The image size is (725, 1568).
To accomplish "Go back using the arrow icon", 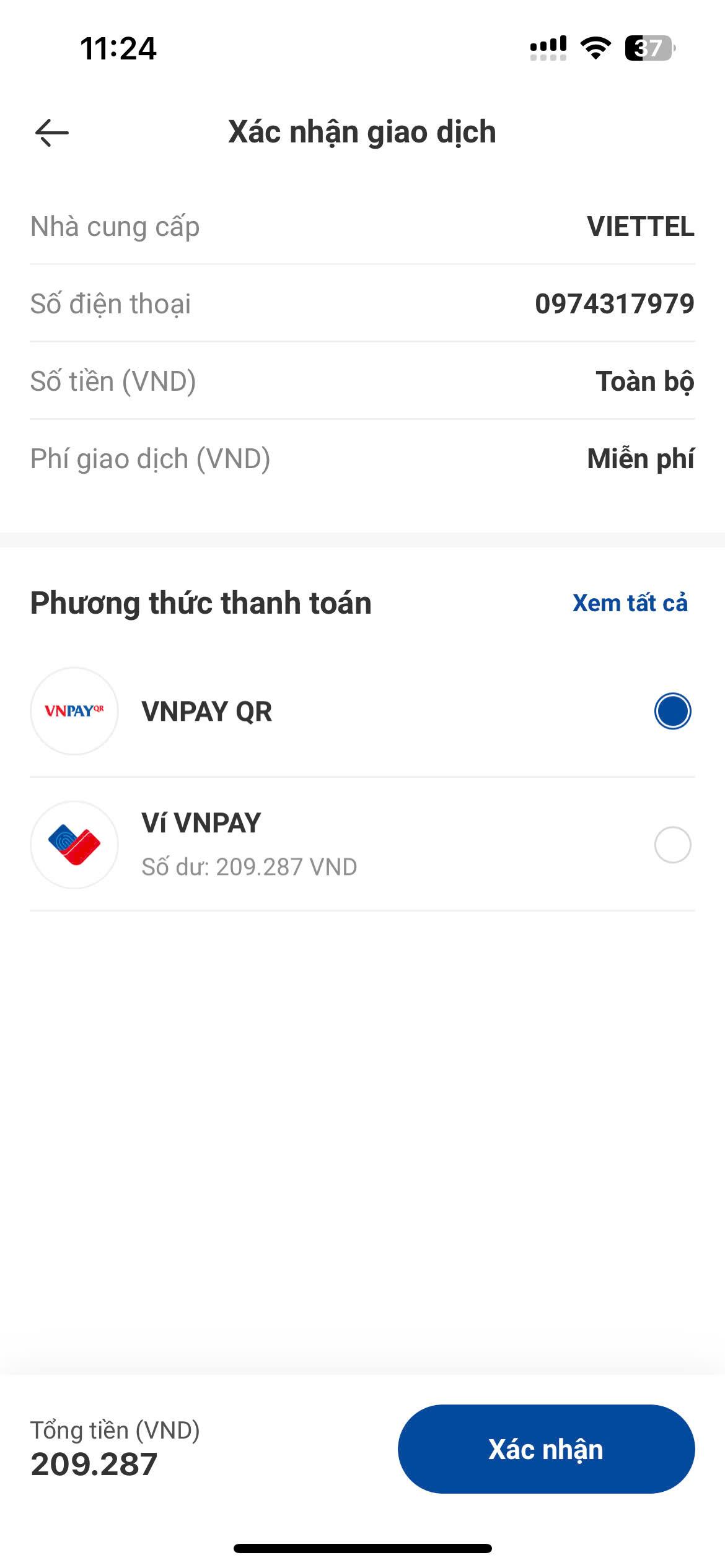I will click(x=52, y=133).
